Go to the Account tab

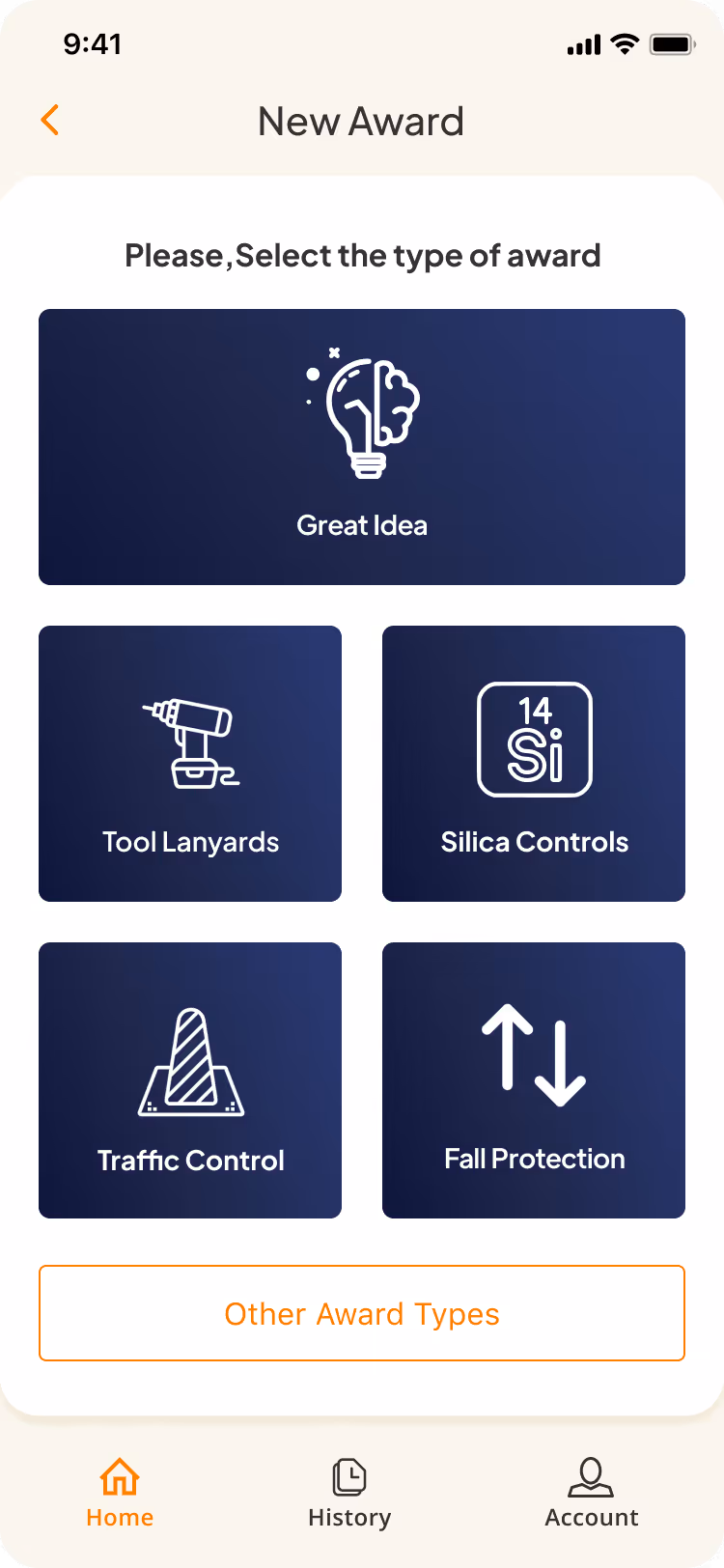click(x=592, y=1494)
